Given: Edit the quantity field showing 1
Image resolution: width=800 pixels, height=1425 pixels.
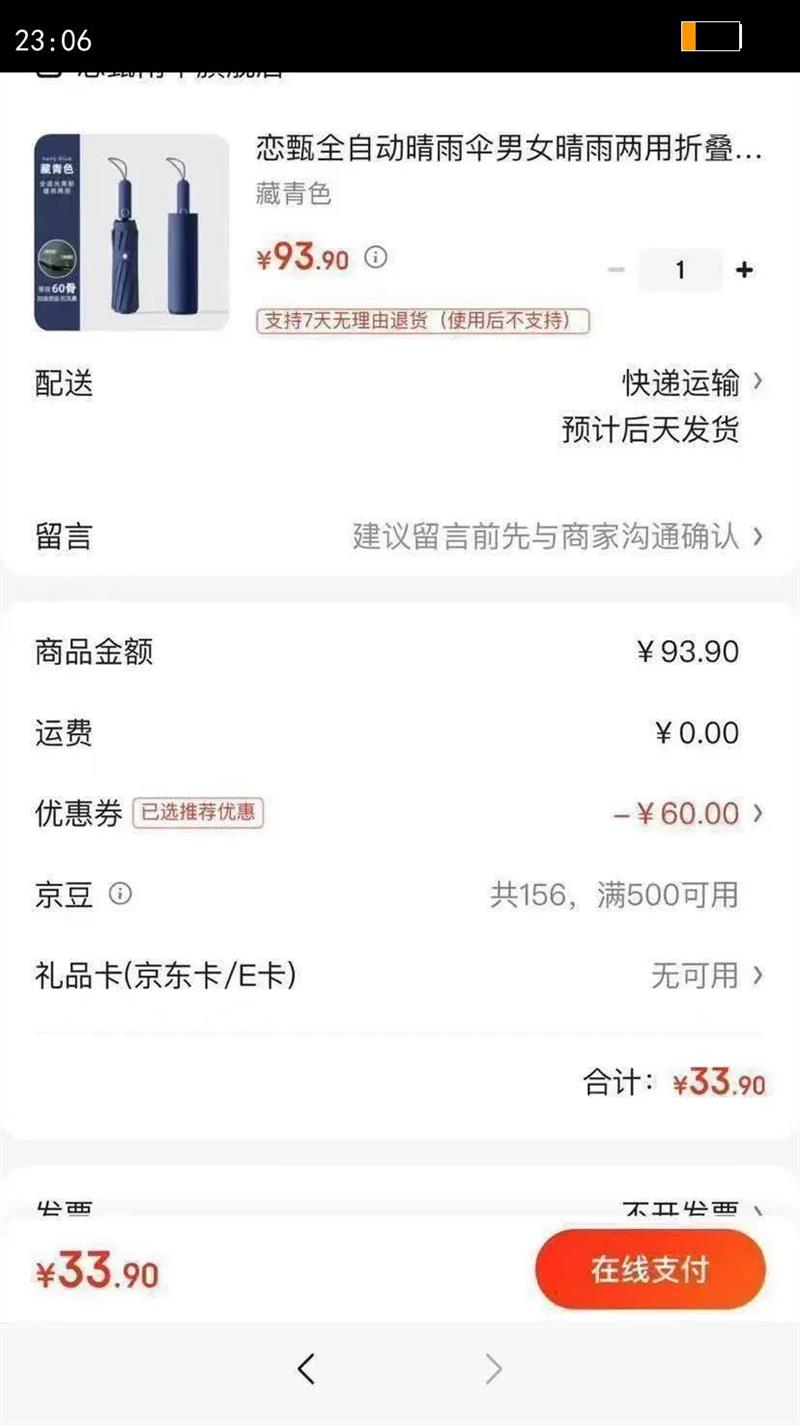Looking at the screenshot, I should click(680, 270).
